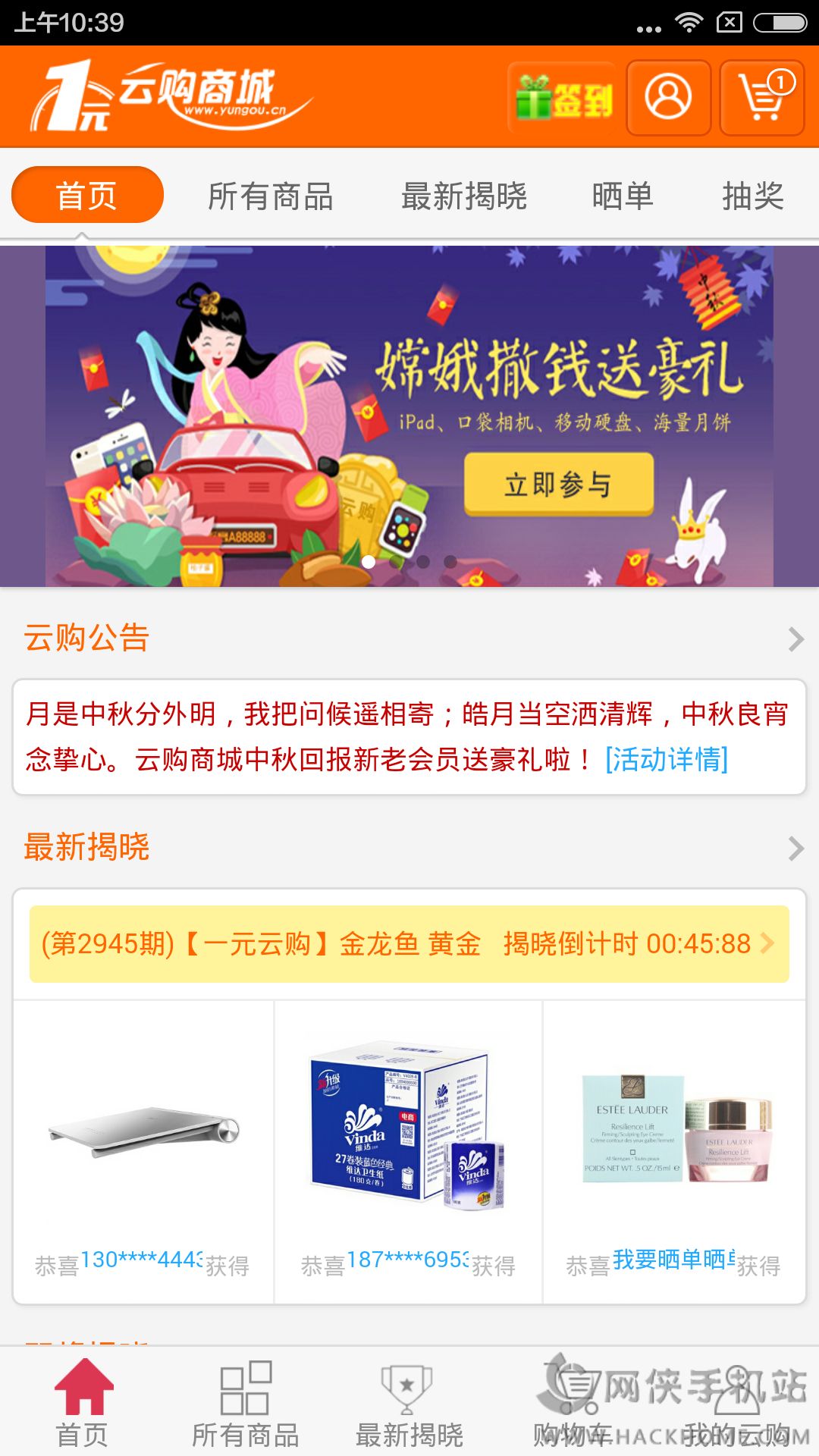This screenshot has height=1456, width=819.
Task: Switch to the 所有商品 top tab
Action: click(271, 196)
